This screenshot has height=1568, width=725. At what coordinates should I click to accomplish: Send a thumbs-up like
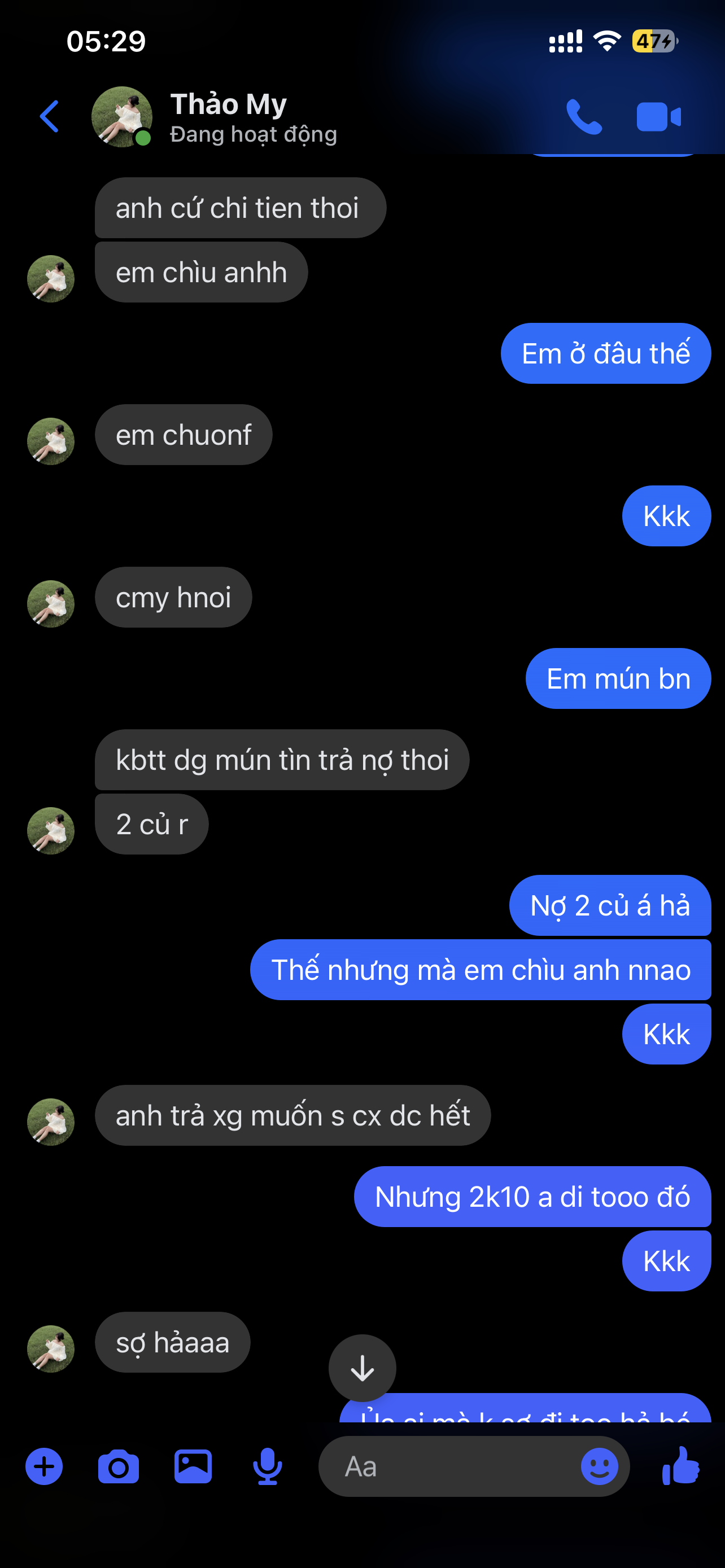coord(681,1466)
